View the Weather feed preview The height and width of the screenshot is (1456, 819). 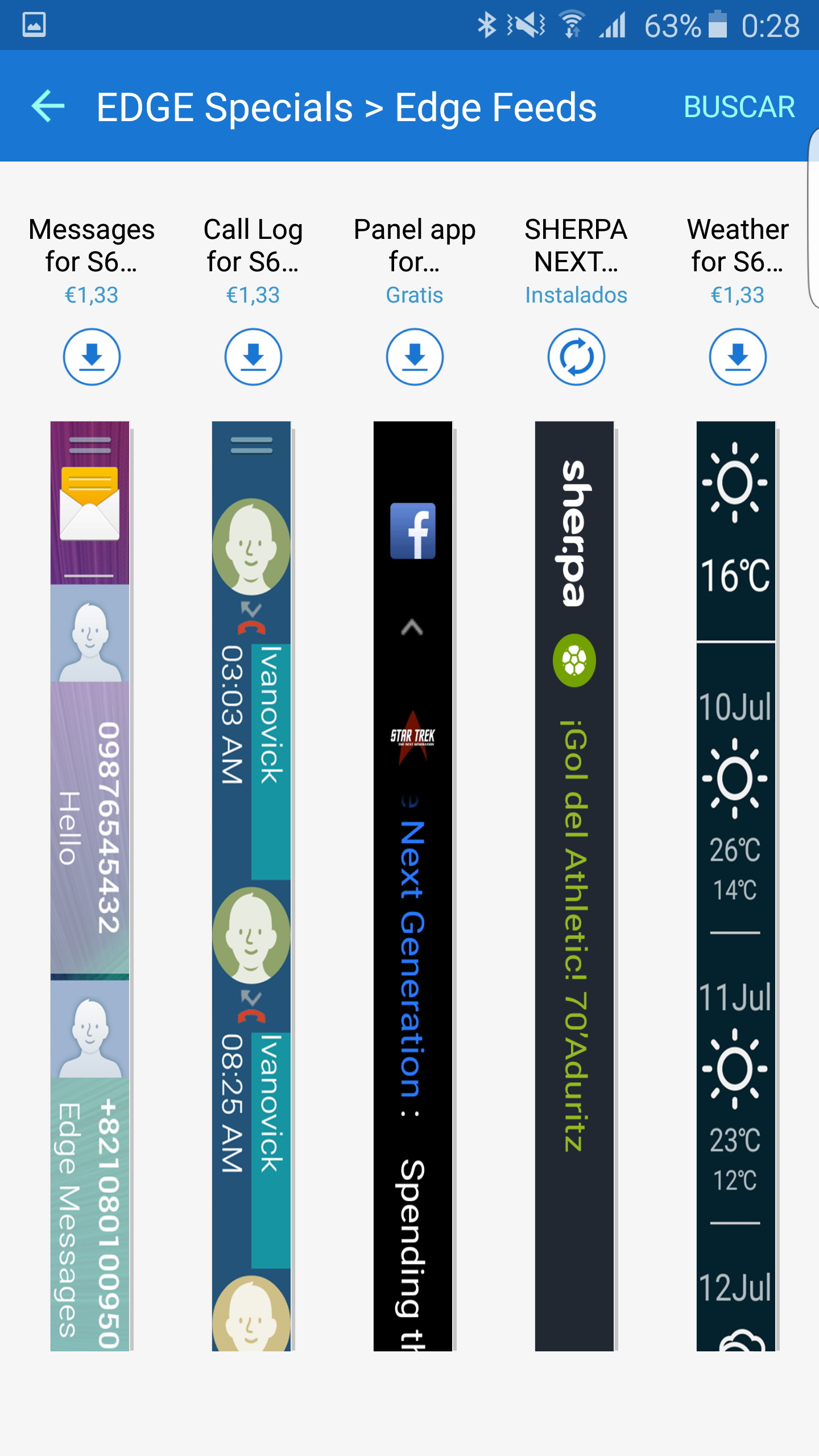[736, 886]
